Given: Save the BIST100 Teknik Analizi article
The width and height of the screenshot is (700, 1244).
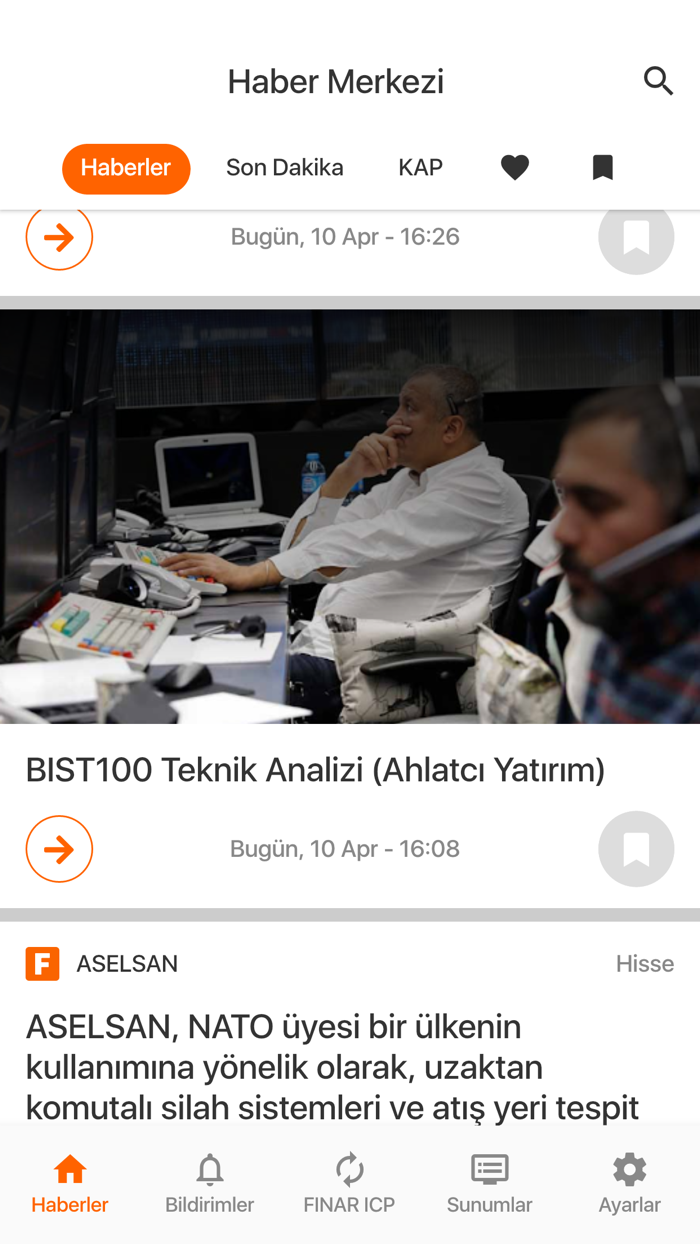Looking at the screenshot, I should [636, 849].
